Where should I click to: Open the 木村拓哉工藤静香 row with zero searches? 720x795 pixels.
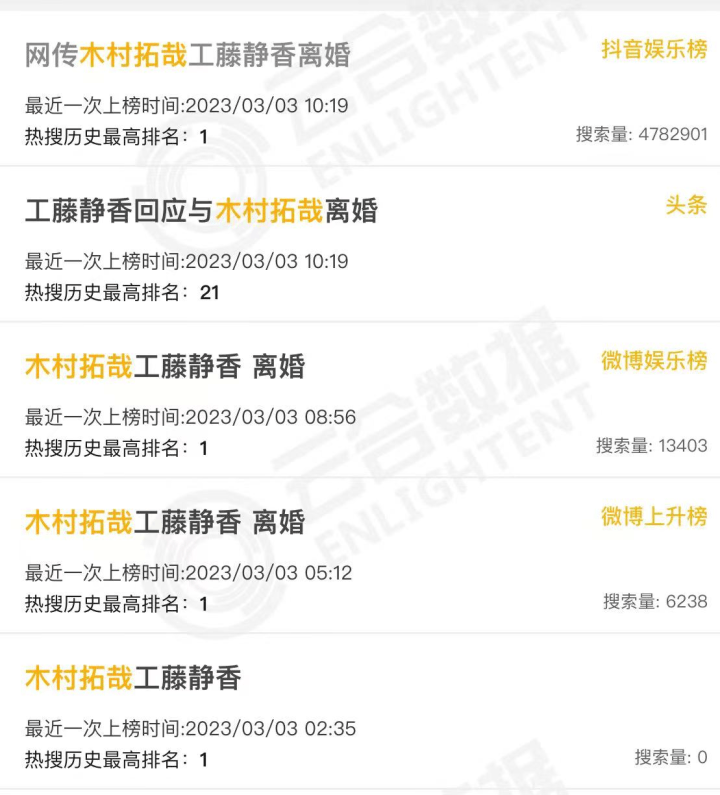point(133,678)
